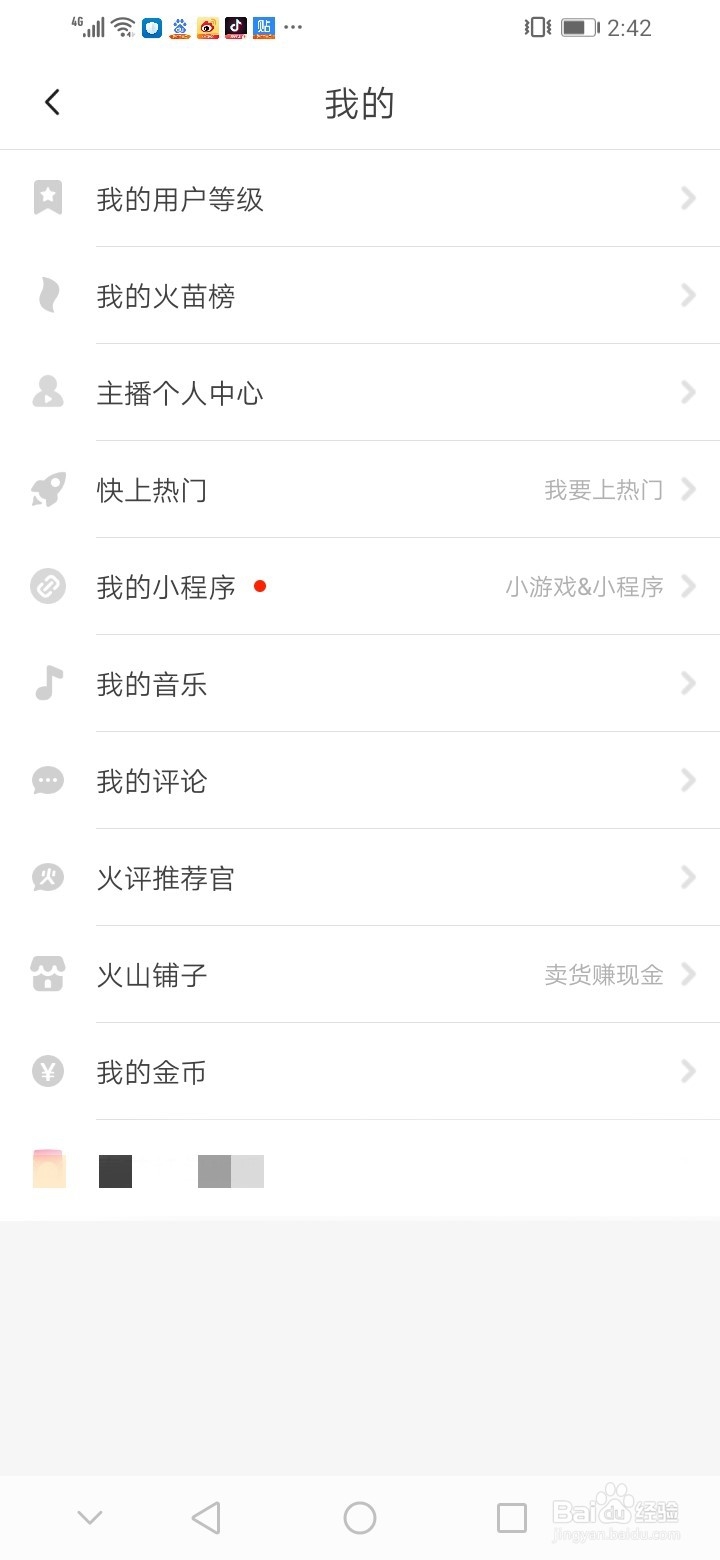Tap the system home button
The image size is (720, 1560).
click(x=360, y=1518)
